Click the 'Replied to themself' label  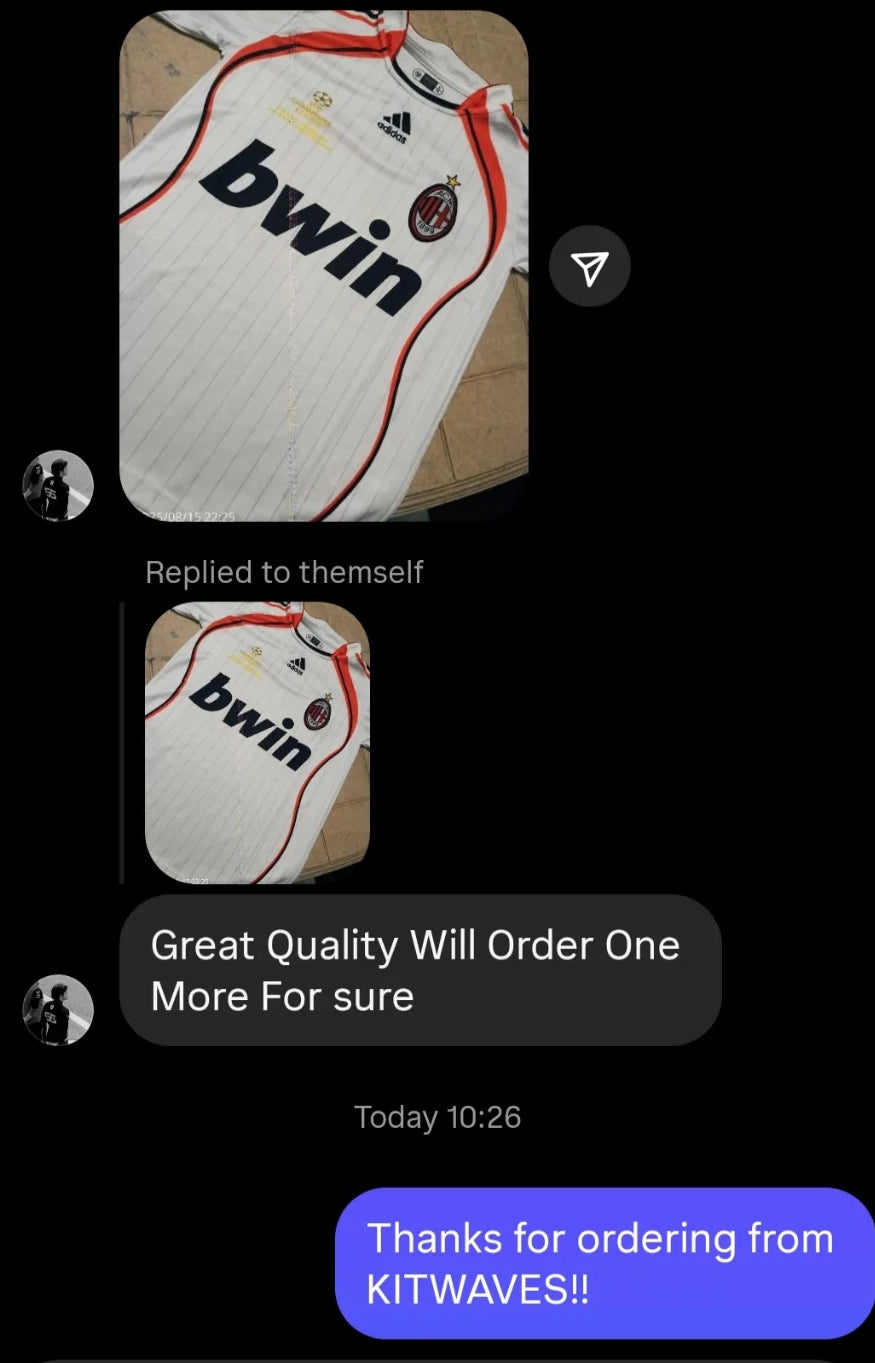[x=285, y=571]
